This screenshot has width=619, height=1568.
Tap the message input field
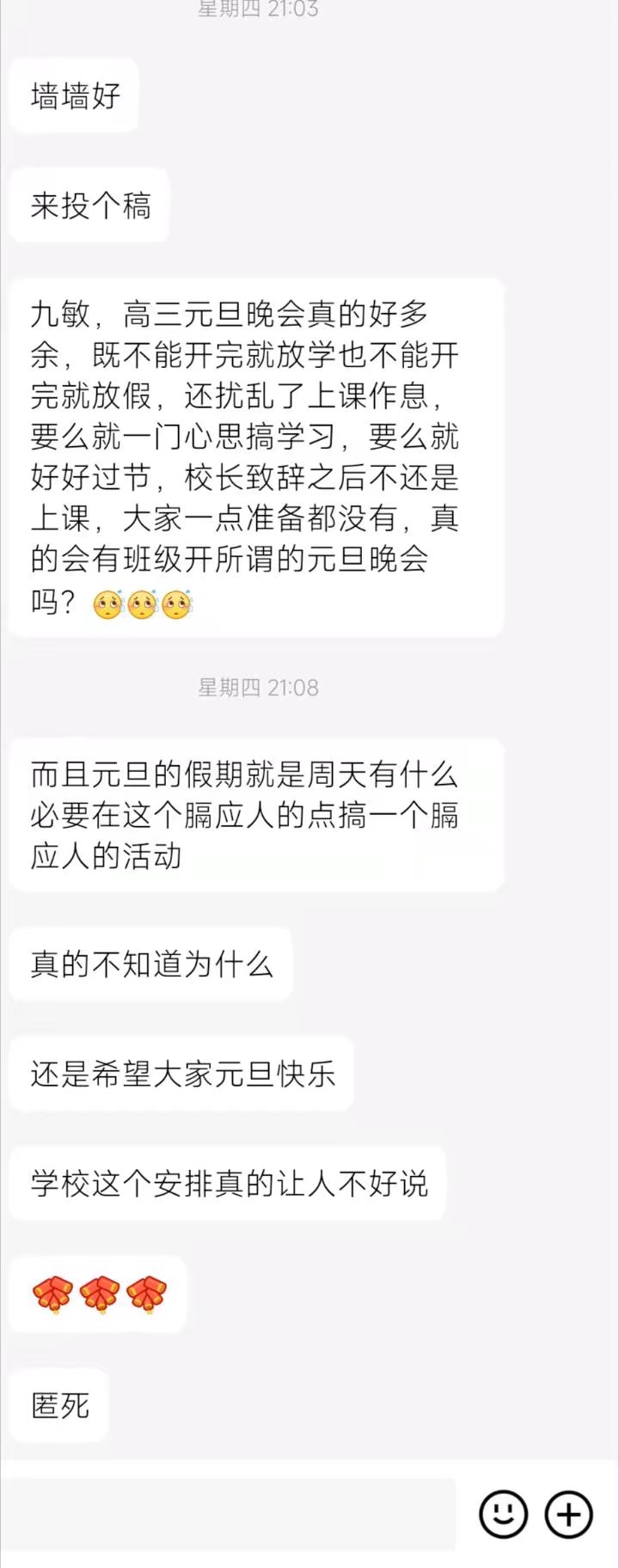coord(229,1514)
